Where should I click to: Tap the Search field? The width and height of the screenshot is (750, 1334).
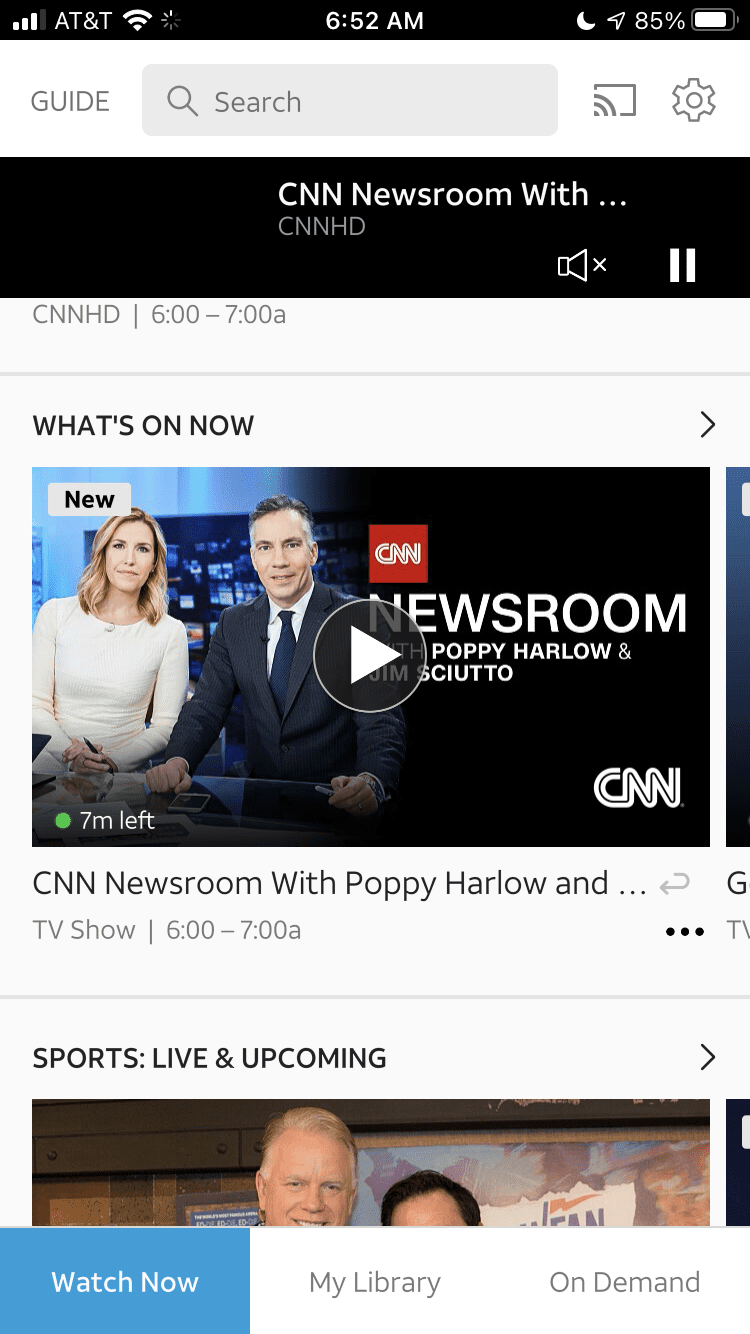(350, 100)
